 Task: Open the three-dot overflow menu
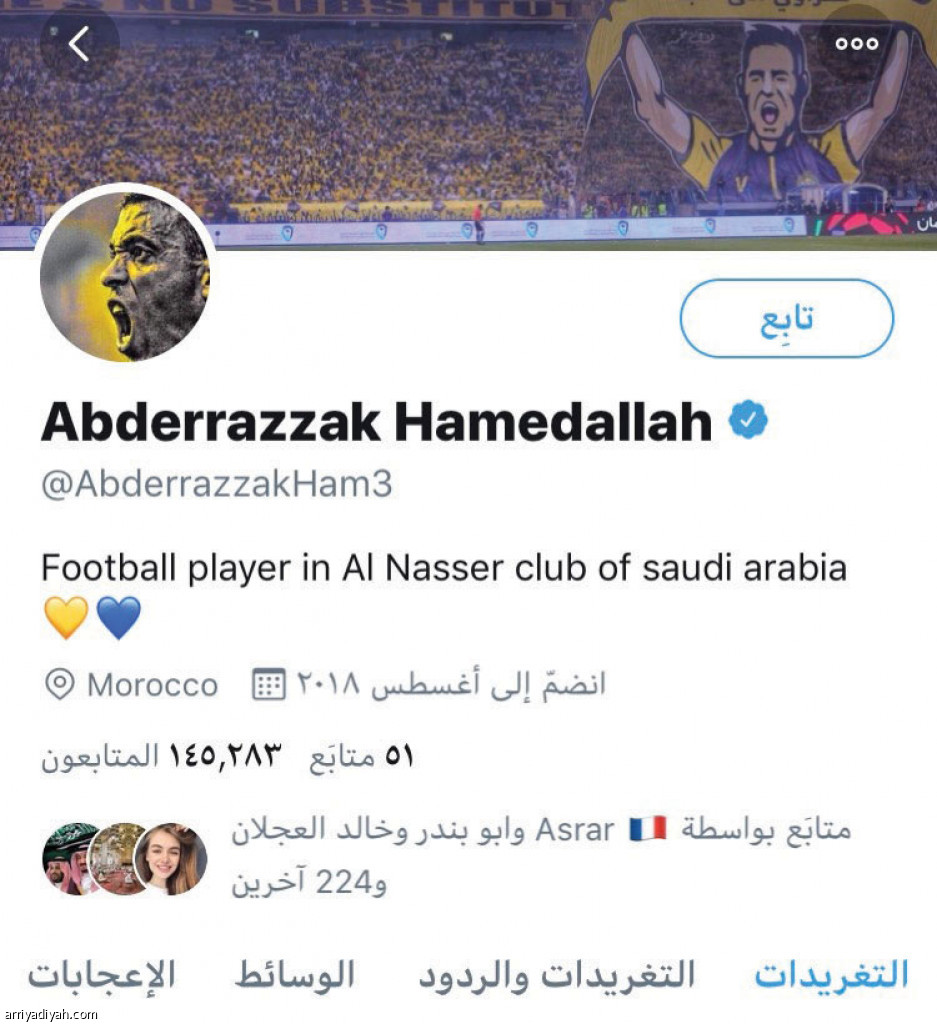pos(857,44)
